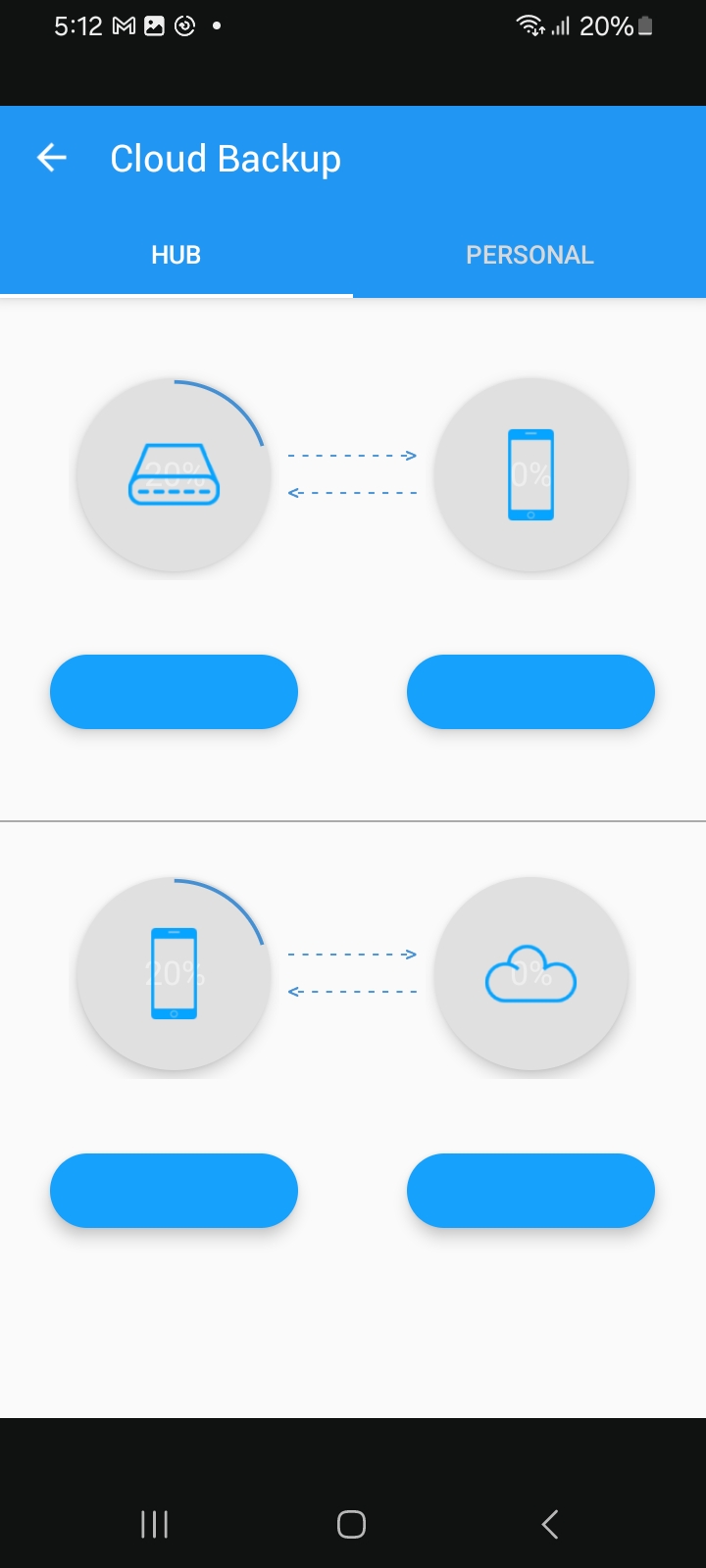The height and width of the screenshot is (1568, 706).
Task: Switch to the PERSONAL tab
Action: pos(529,255)
